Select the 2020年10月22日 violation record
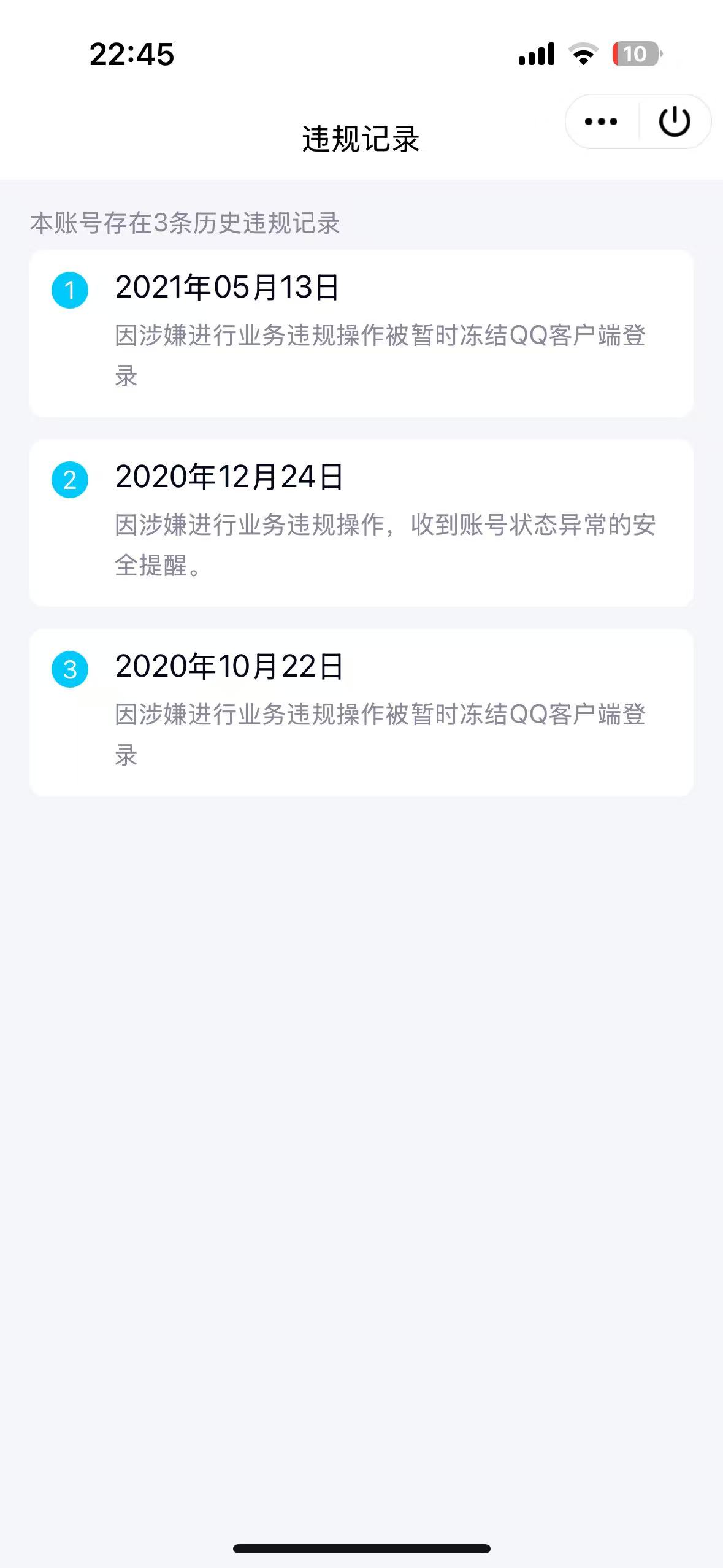 click(x=361, y=712)
